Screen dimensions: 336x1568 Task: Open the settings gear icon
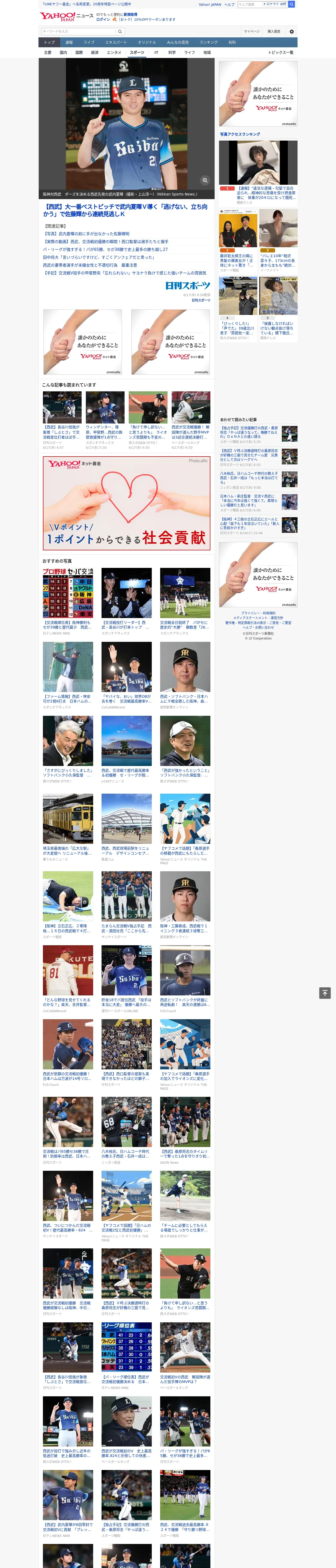pos(292,32)
